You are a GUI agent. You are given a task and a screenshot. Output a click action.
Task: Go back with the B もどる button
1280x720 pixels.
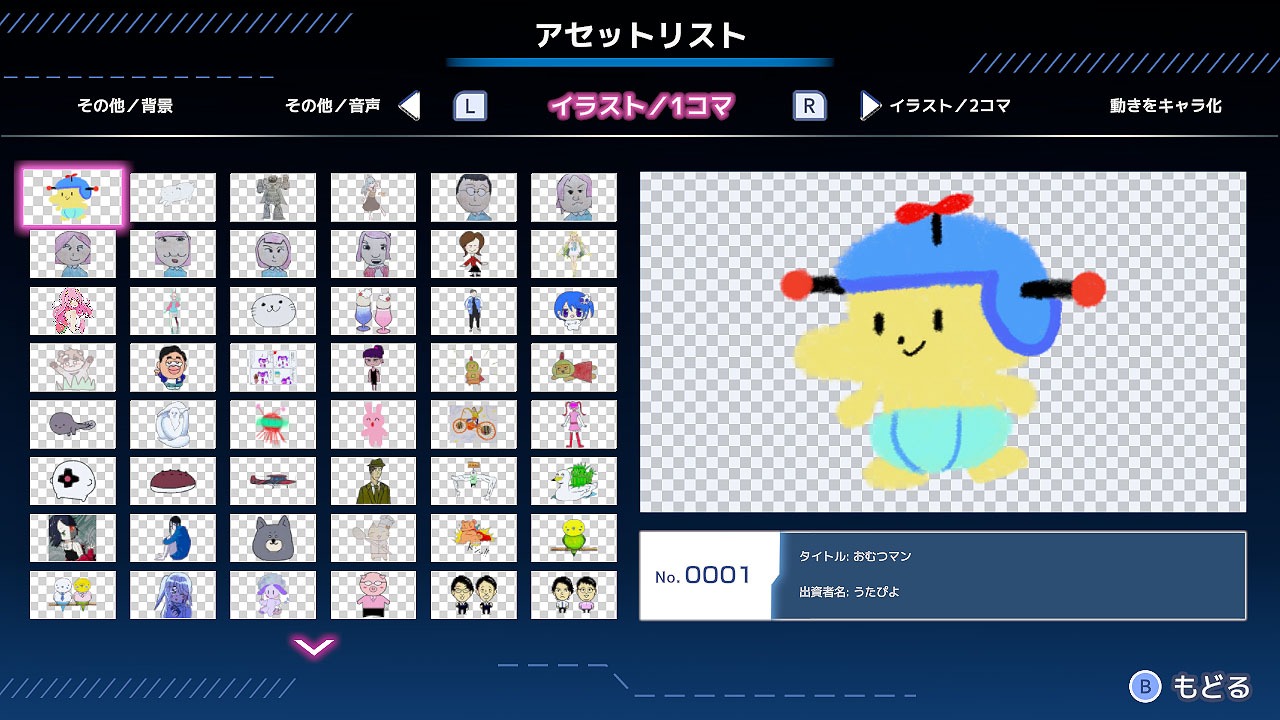[x=1190, y=687]
